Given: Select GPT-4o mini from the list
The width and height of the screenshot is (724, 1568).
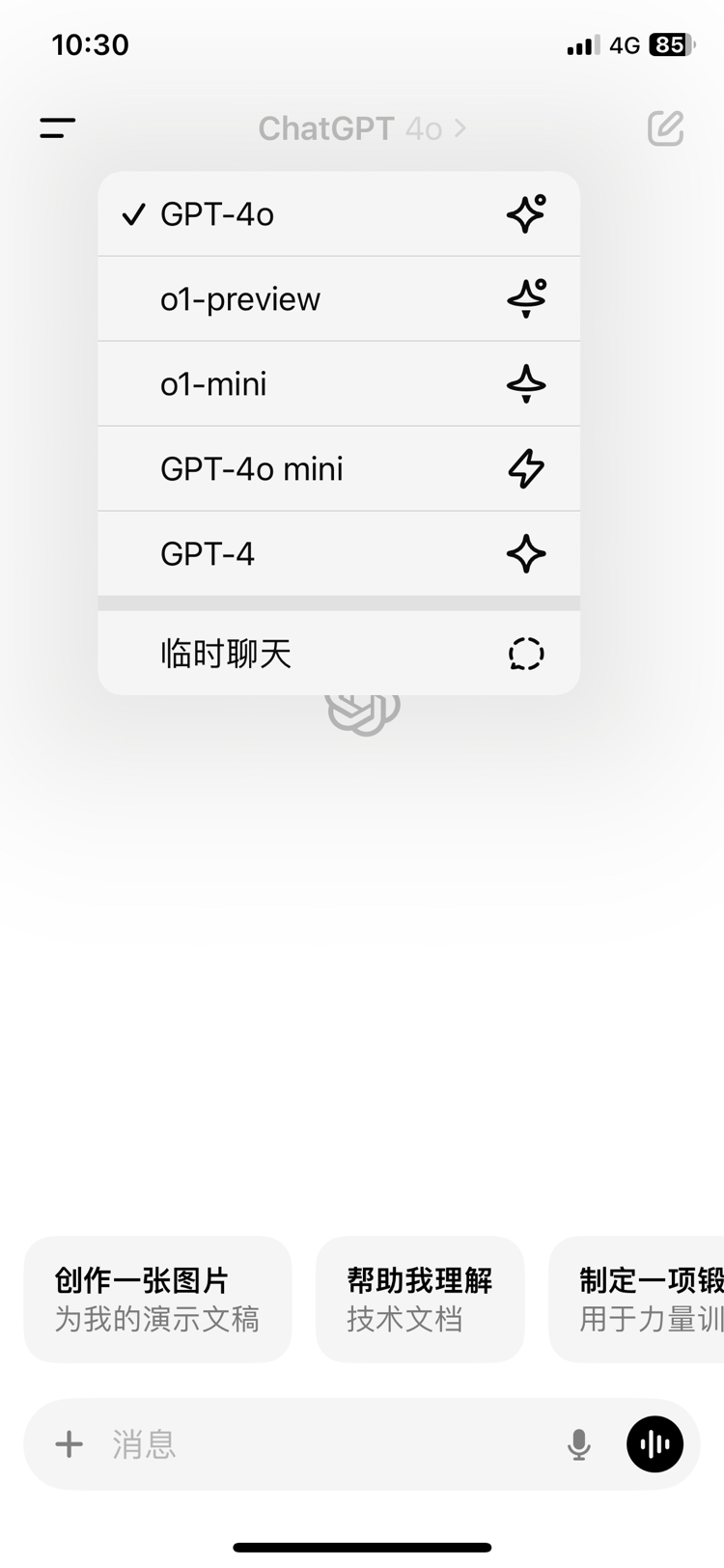Looking at the screenshot, I should pos(339,469).
